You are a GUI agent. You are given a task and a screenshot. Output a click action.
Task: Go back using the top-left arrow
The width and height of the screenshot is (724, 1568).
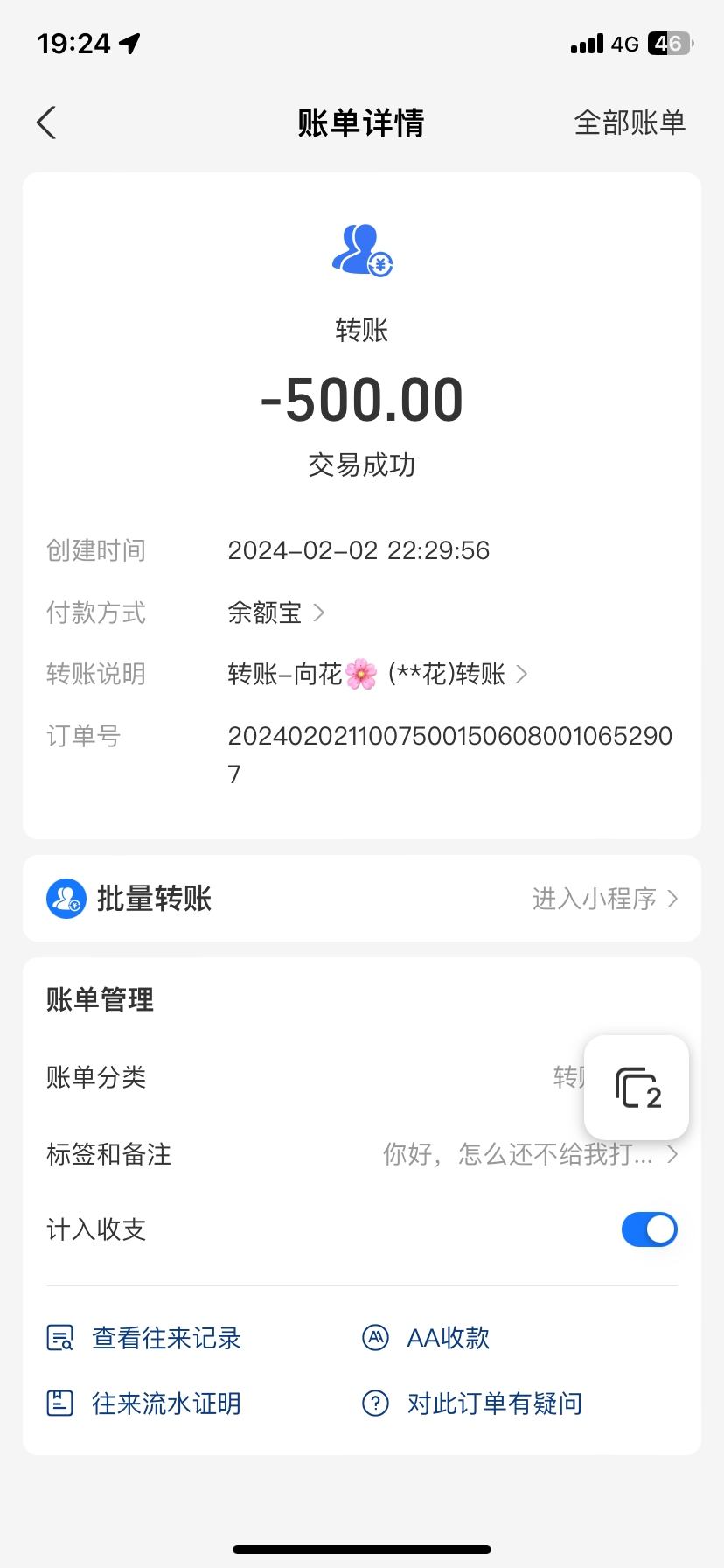pos(47,122)
